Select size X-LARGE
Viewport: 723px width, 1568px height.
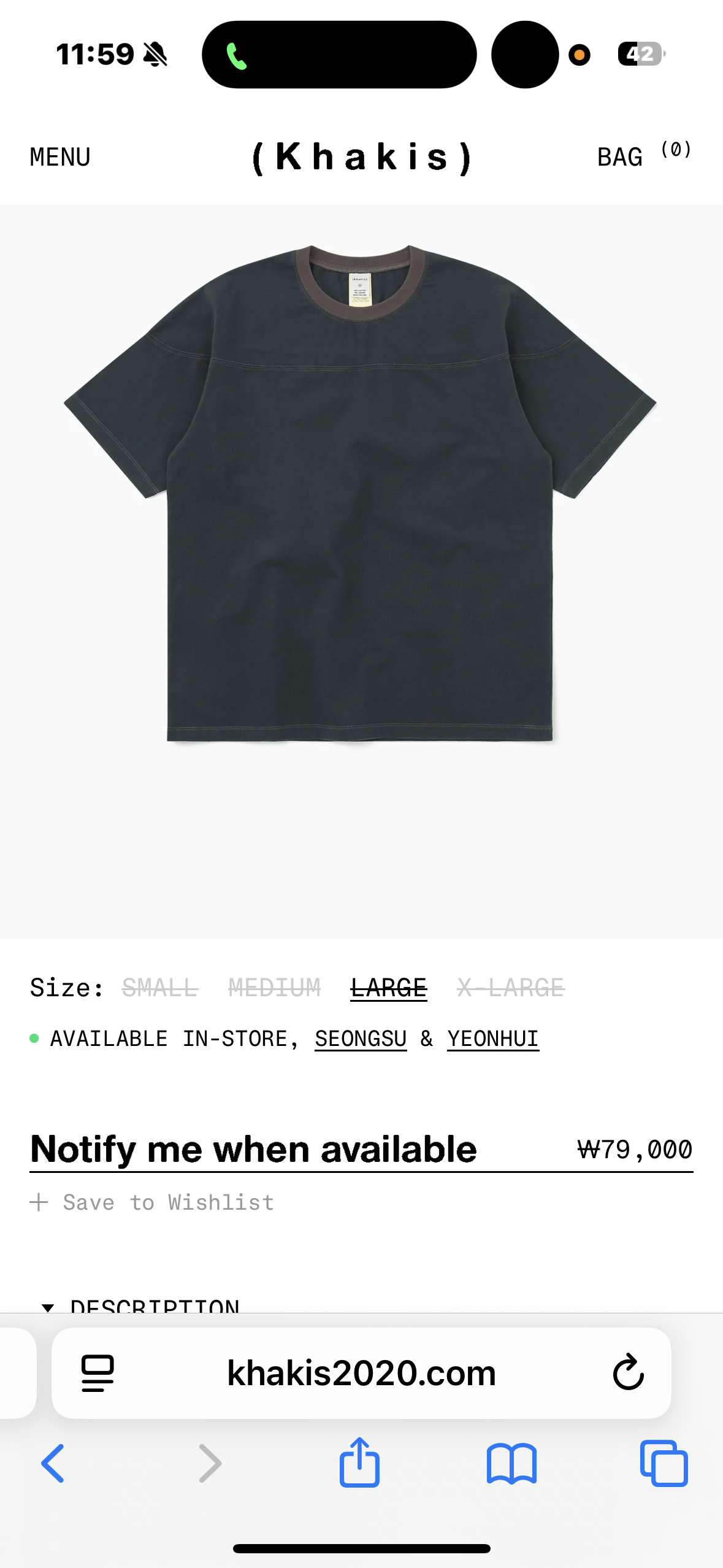[x=511, y=988]
